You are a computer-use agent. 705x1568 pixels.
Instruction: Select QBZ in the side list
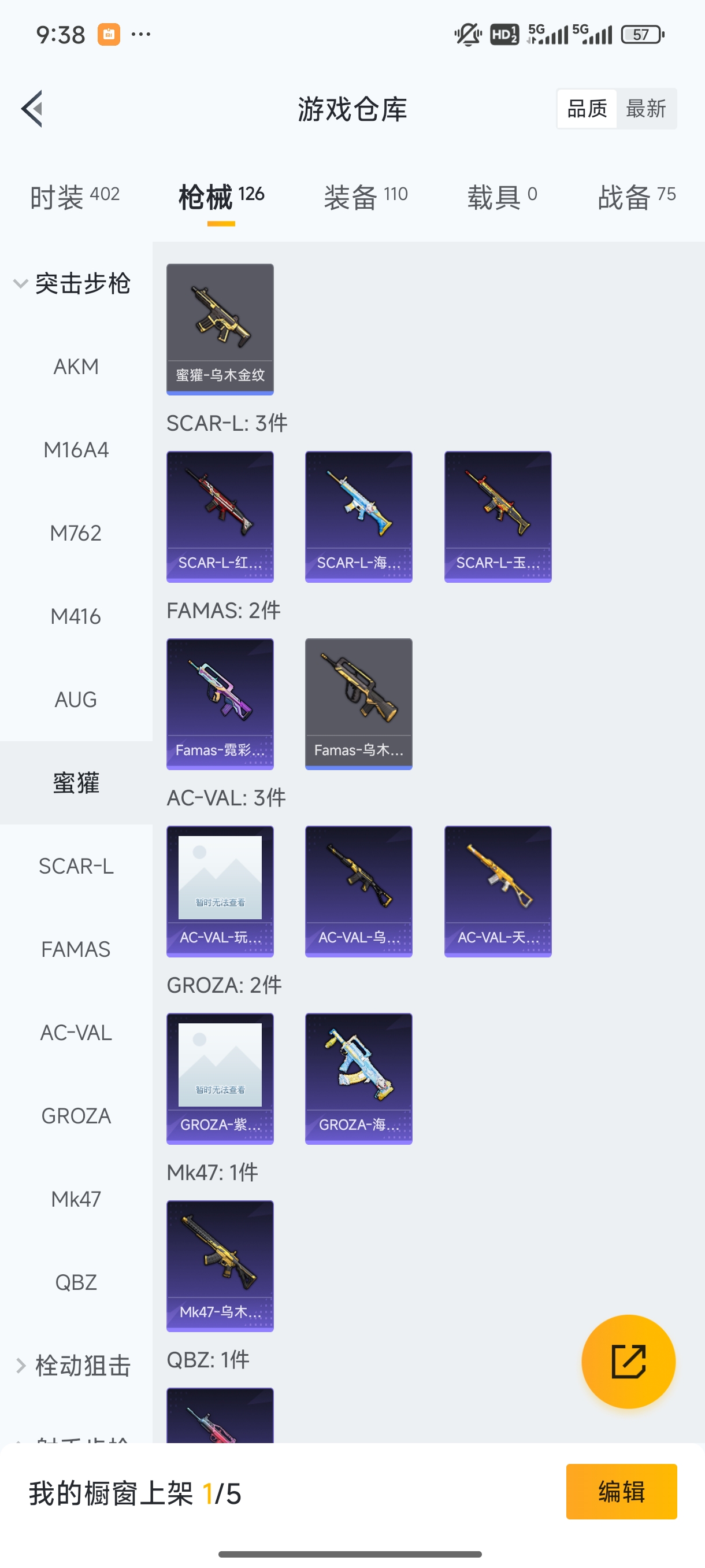[76, 1282]
